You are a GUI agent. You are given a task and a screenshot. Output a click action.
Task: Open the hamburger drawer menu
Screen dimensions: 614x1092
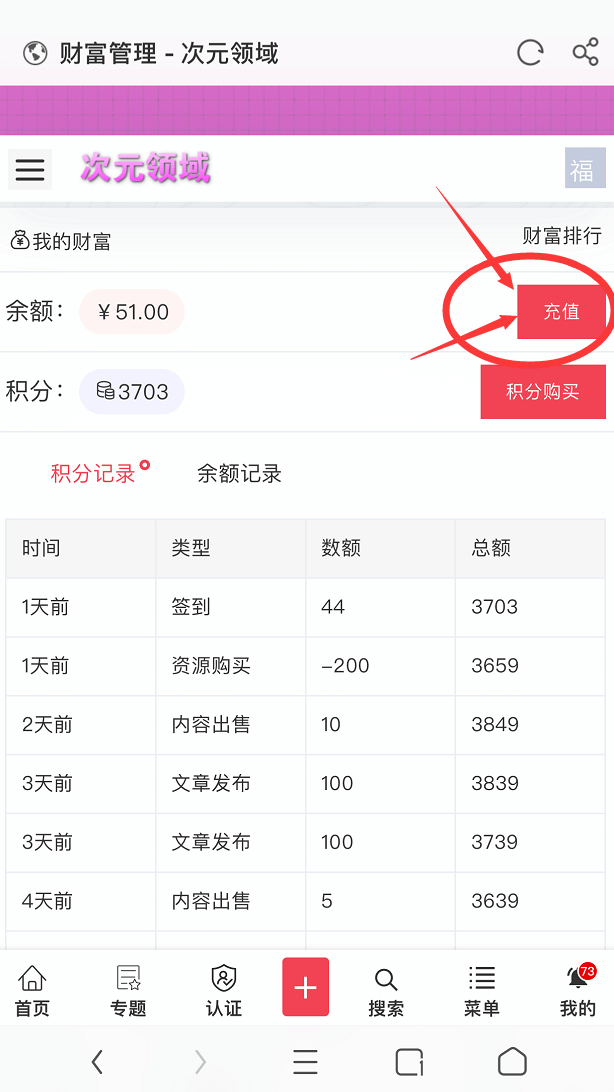[x=30, y=169]
